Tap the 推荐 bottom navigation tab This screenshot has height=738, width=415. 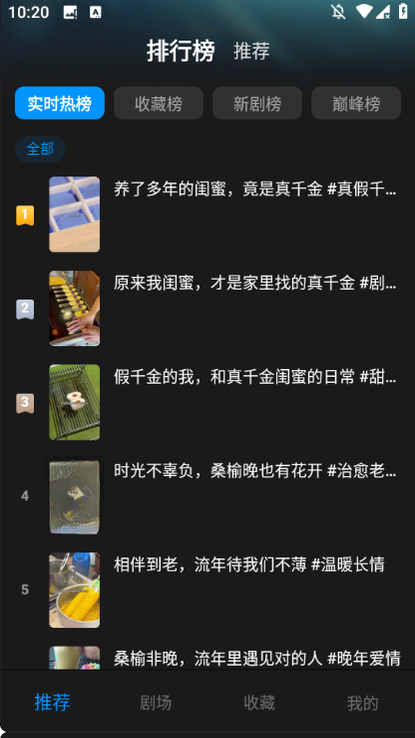pos(52,703)
